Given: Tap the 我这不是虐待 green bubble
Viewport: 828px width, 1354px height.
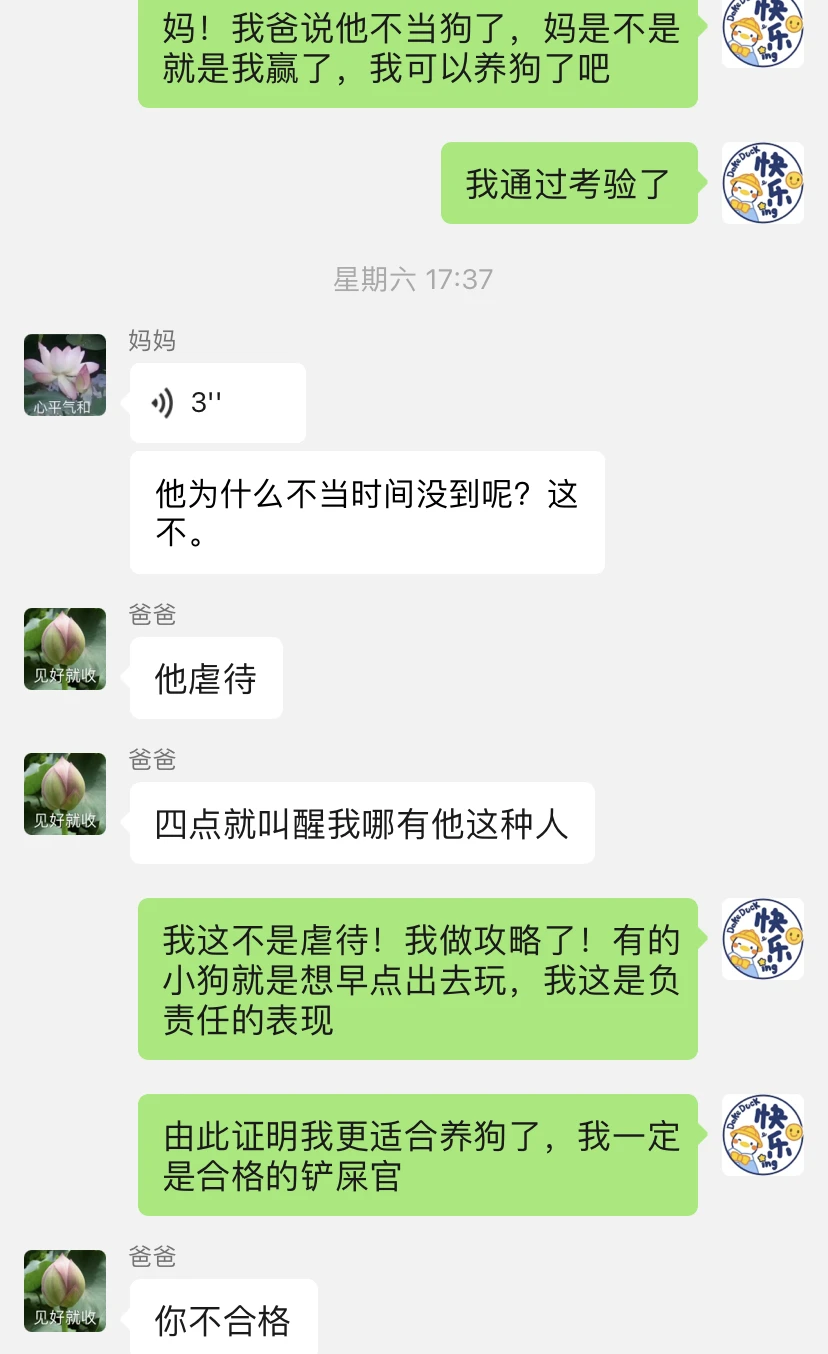Looking at the screenshot, I should [x=419, y=978].
